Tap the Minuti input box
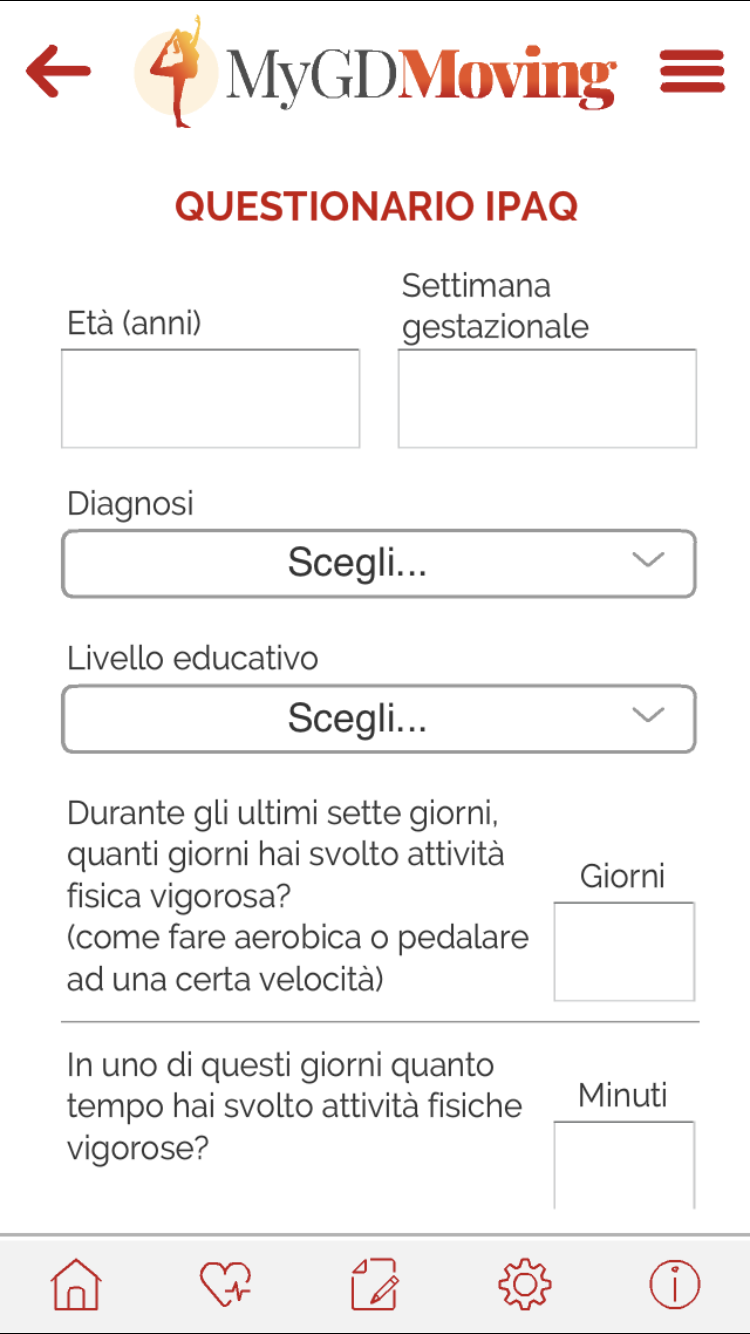The width and height of the screenshot is (750, 1334). (624, 1165)
